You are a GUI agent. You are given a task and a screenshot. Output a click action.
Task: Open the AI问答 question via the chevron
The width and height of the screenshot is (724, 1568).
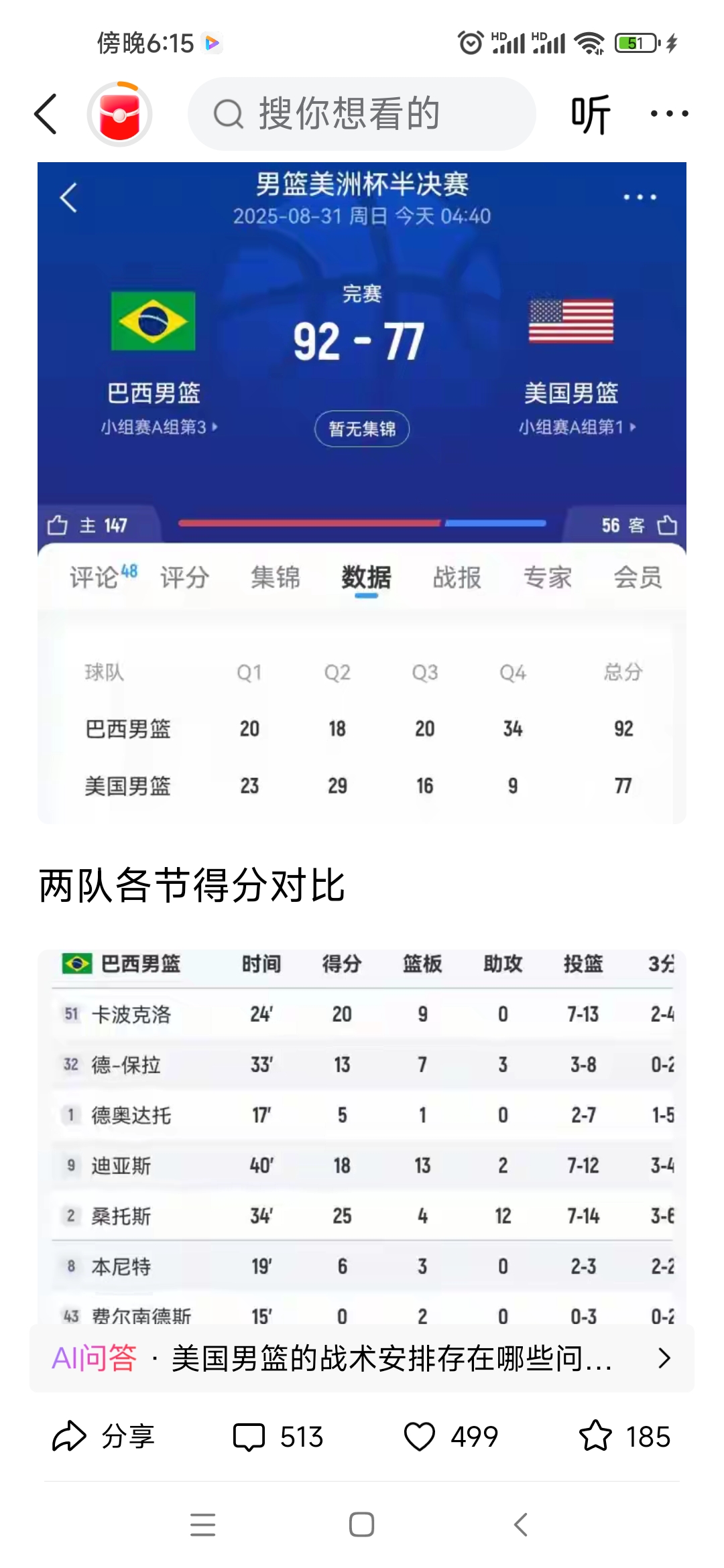coord(662,1358)
